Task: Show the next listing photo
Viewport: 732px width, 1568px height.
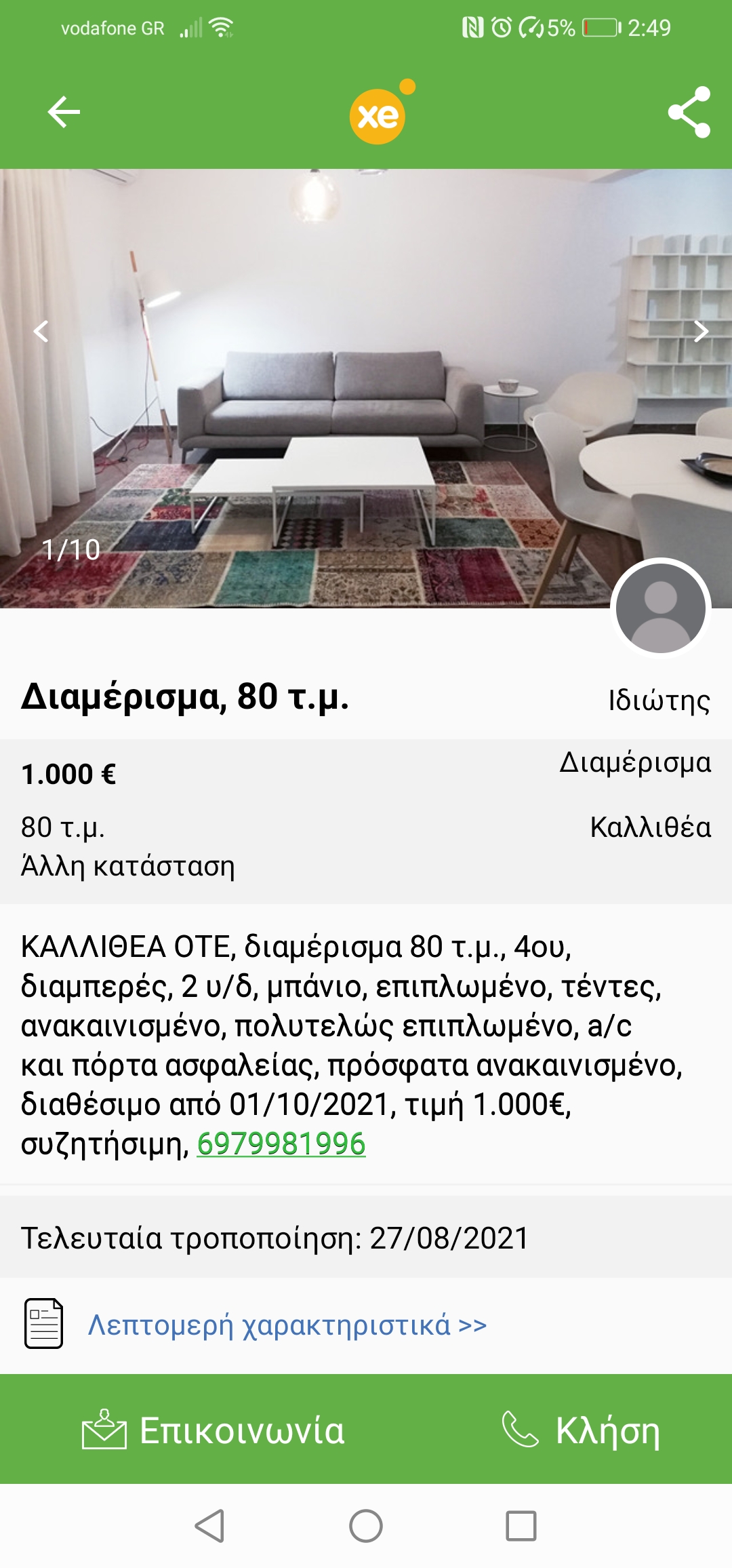Action: coord(701,331)
